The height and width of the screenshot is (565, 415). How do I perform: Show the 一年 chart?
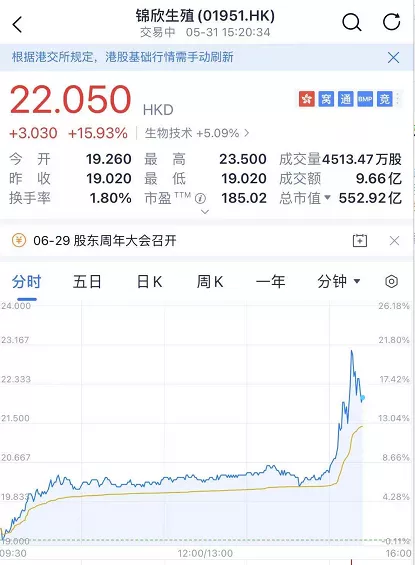(x=271, y=281)
